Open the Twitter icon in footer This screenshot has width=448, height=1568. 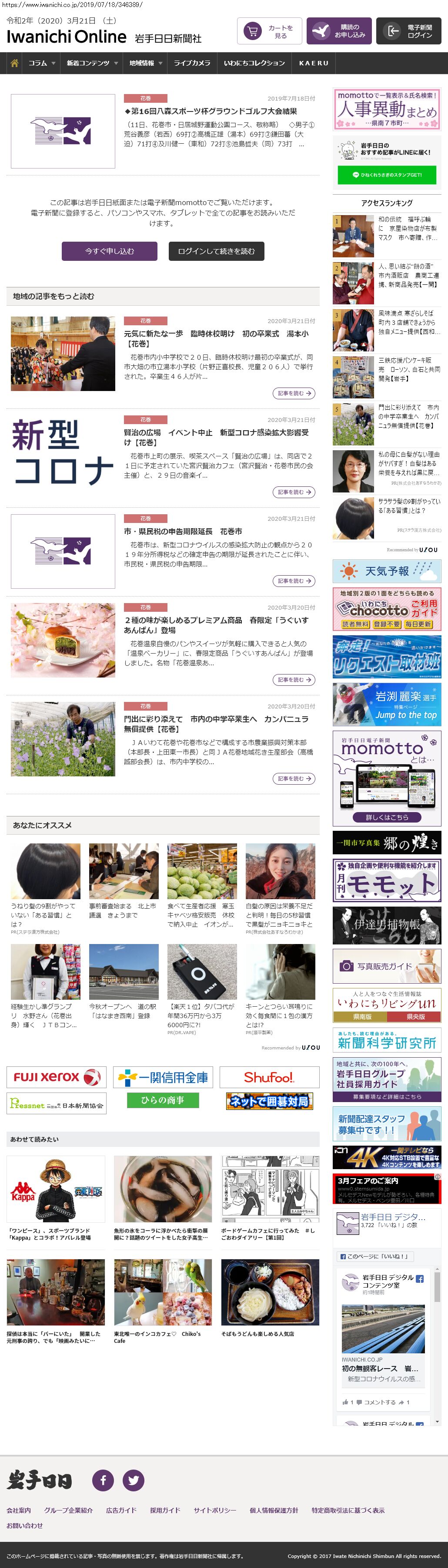click(134, 1480)
